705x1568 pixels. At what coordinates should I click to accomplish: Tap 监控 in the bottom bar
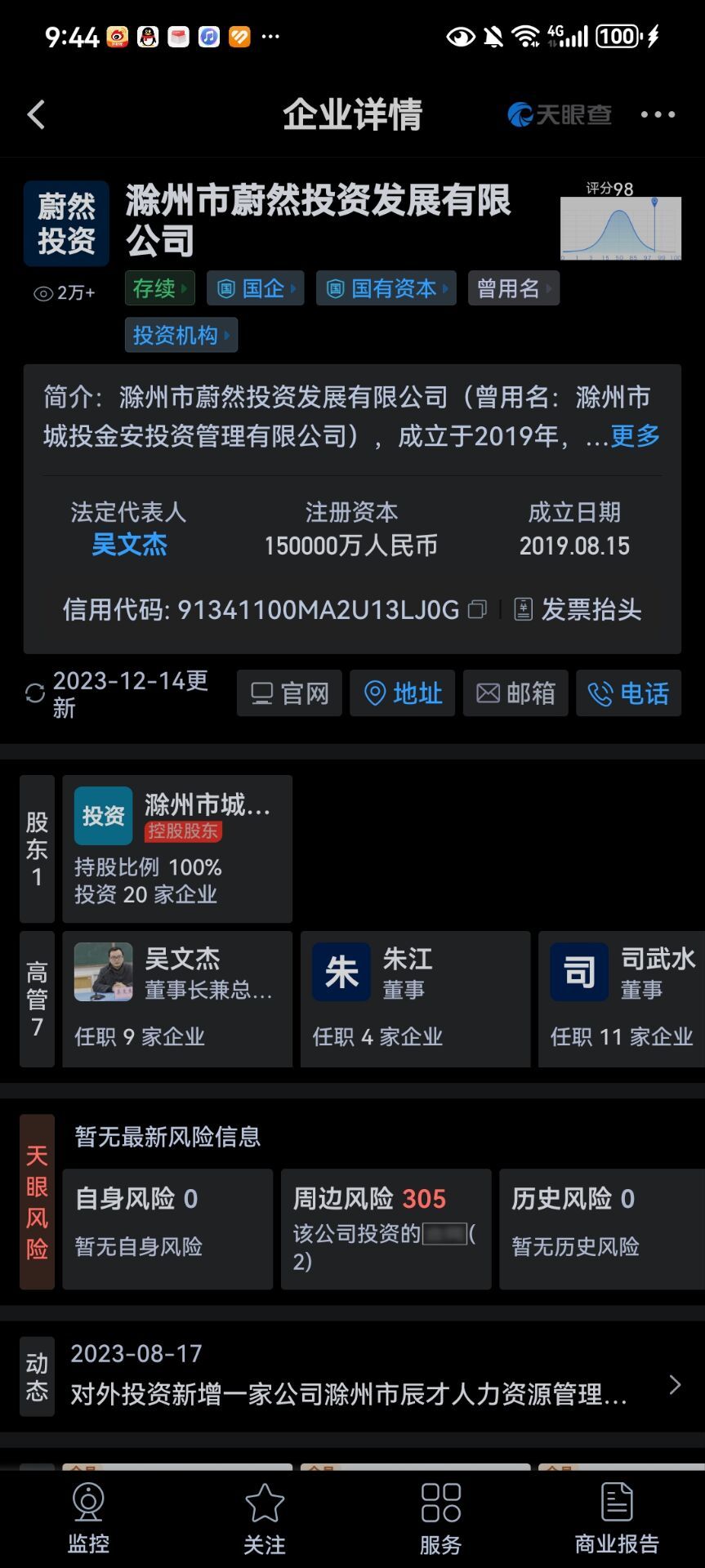pyautogui.click(x=88, y=1517)
